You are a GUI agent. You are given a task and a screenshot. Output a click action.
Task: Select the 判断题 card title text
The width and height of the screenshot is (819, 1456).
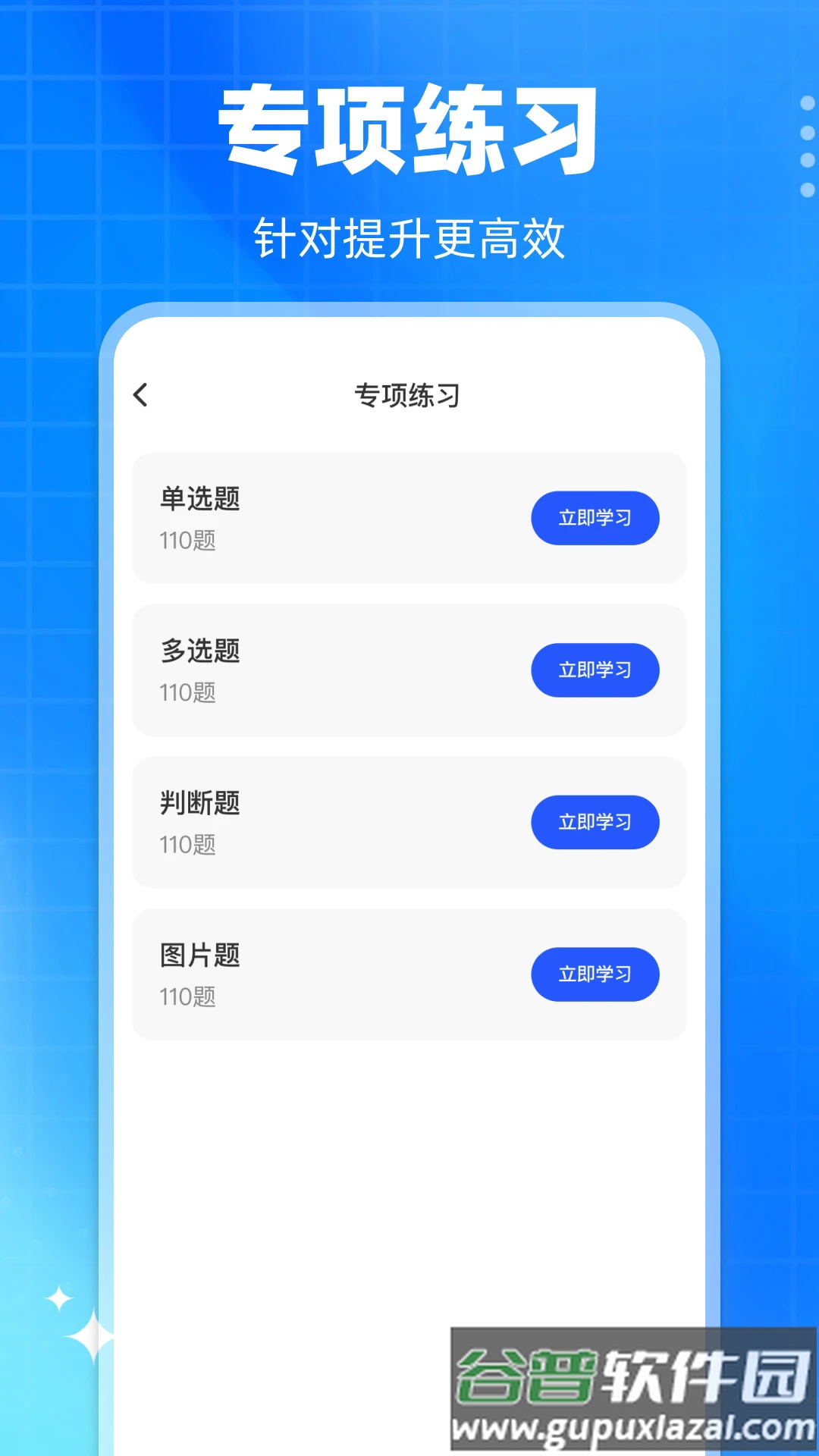pyautogui.click(x=201, y=804)
